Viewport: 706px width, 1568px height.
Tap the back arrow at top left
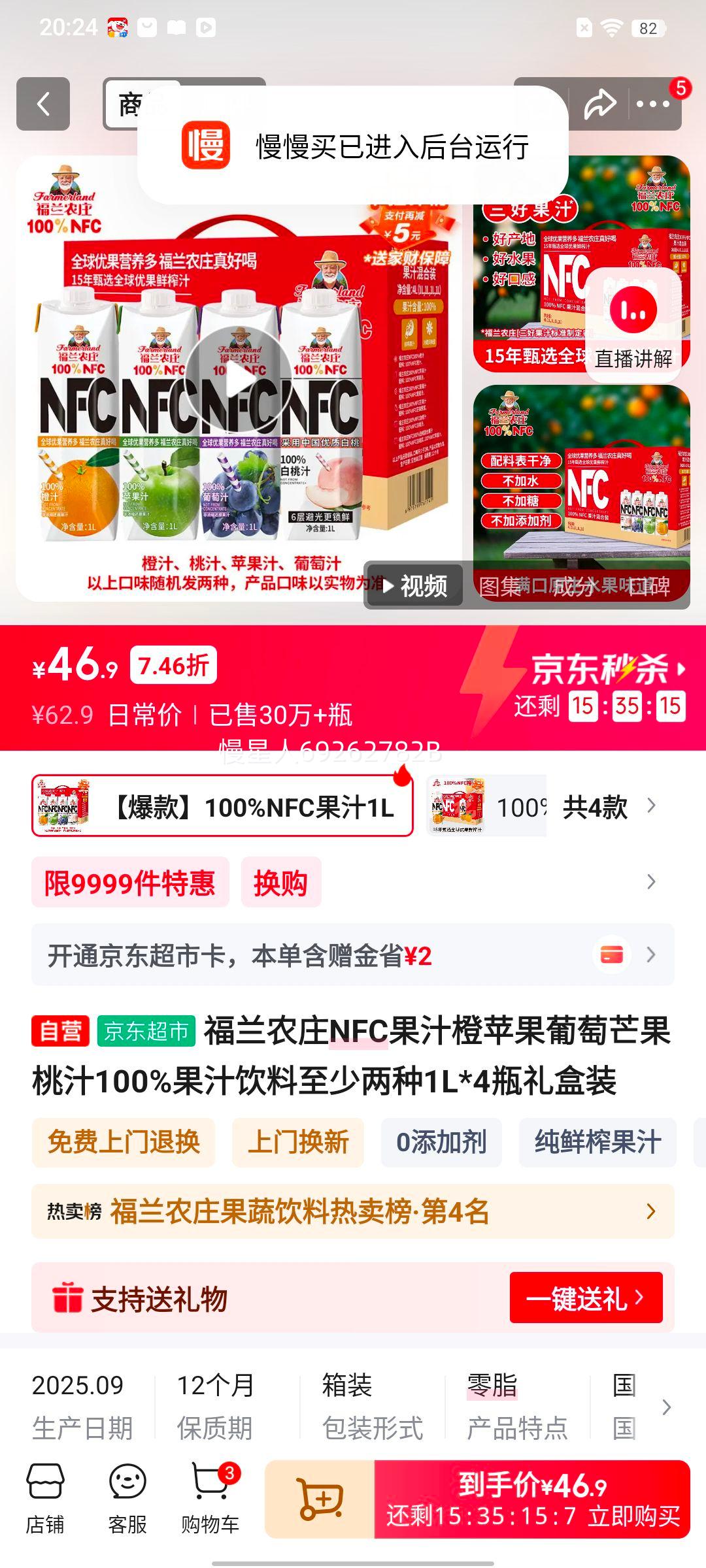point(43,103)
